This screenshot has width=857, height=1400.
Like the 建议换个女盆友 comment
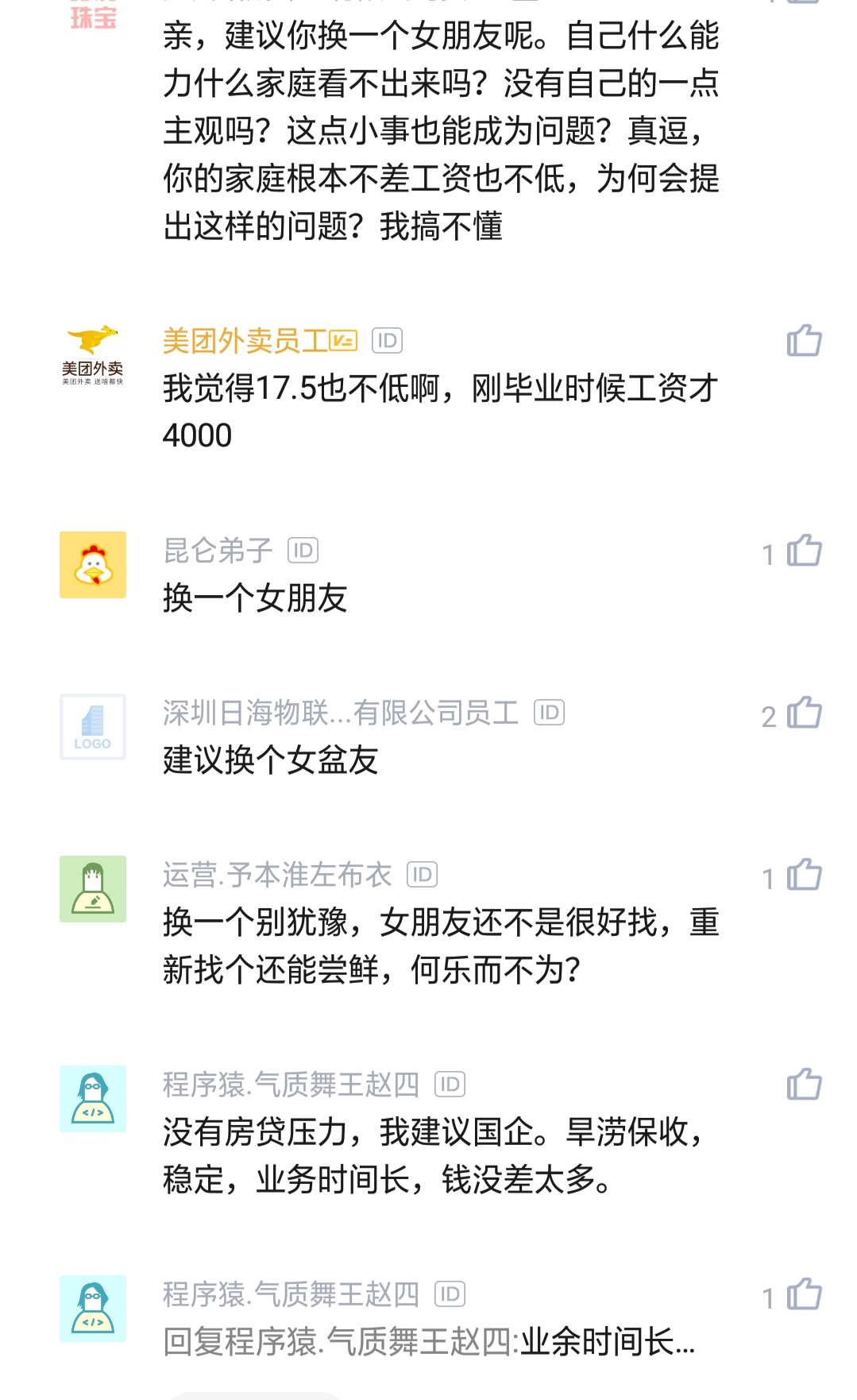805,715
